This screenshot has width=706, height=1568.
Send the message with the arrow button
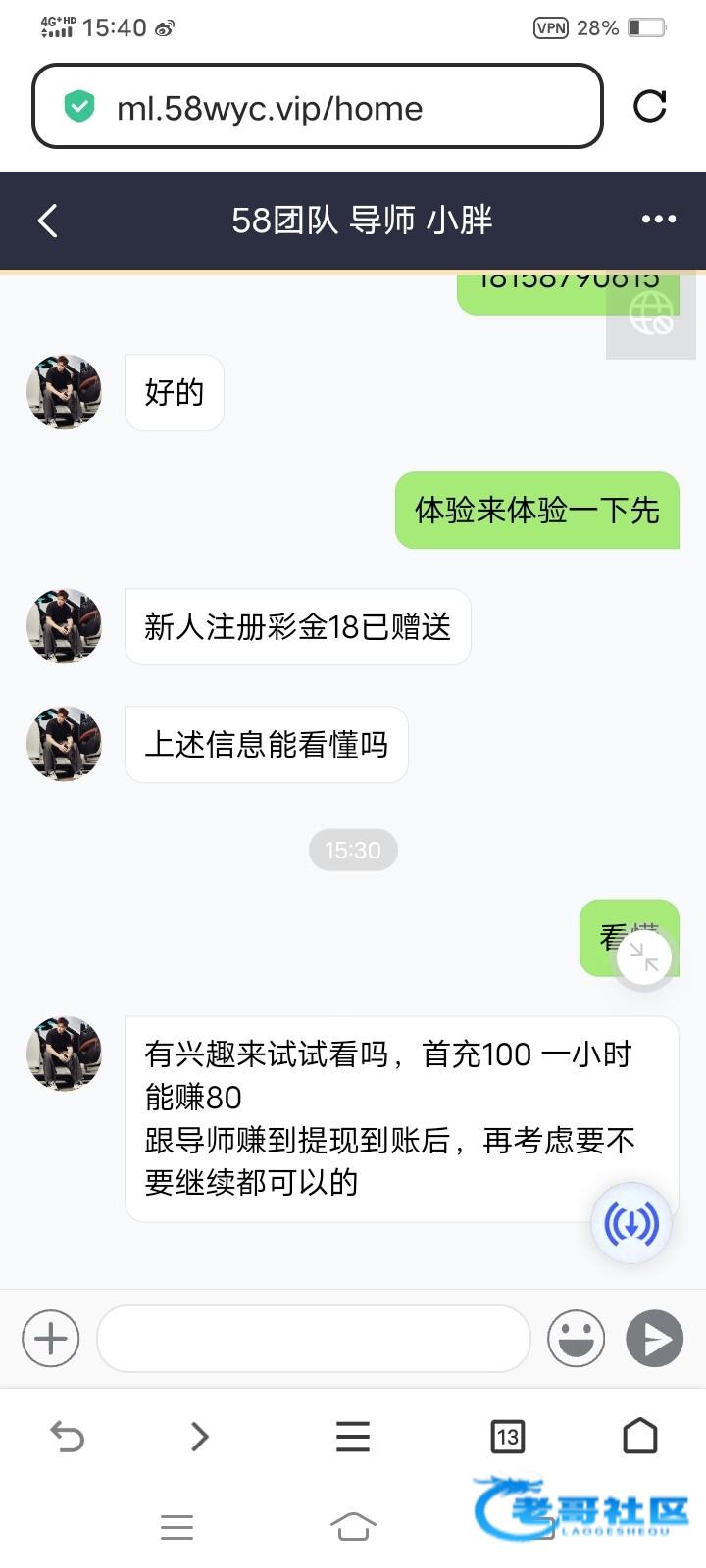(654, 1338)
